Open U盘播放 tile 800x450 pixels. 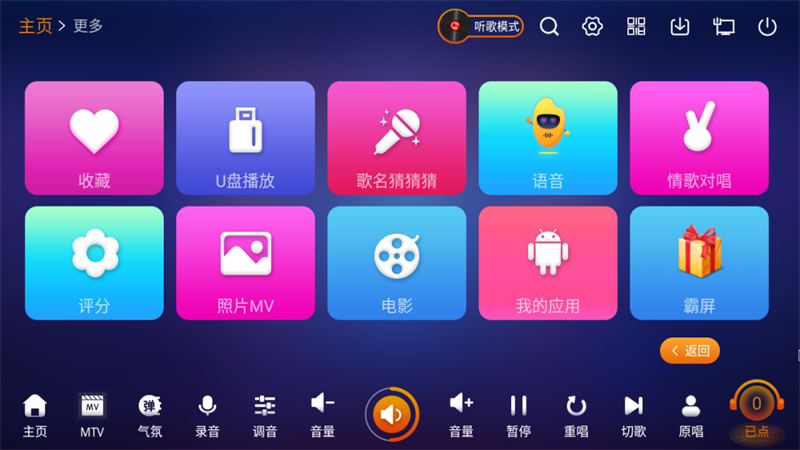(245, 138)
